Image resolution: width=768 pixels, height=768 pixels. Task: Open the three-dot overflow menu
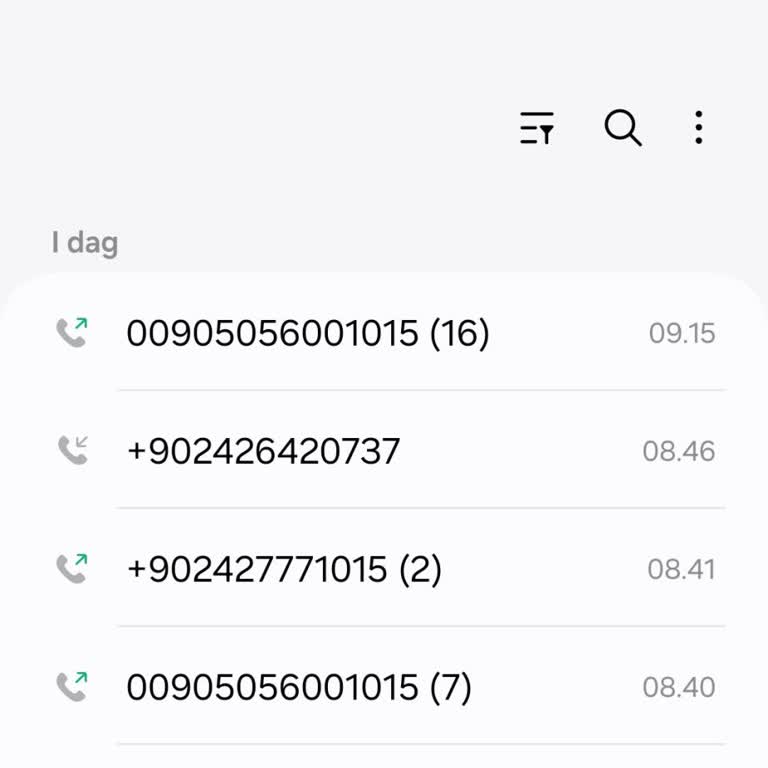[699, 128]
